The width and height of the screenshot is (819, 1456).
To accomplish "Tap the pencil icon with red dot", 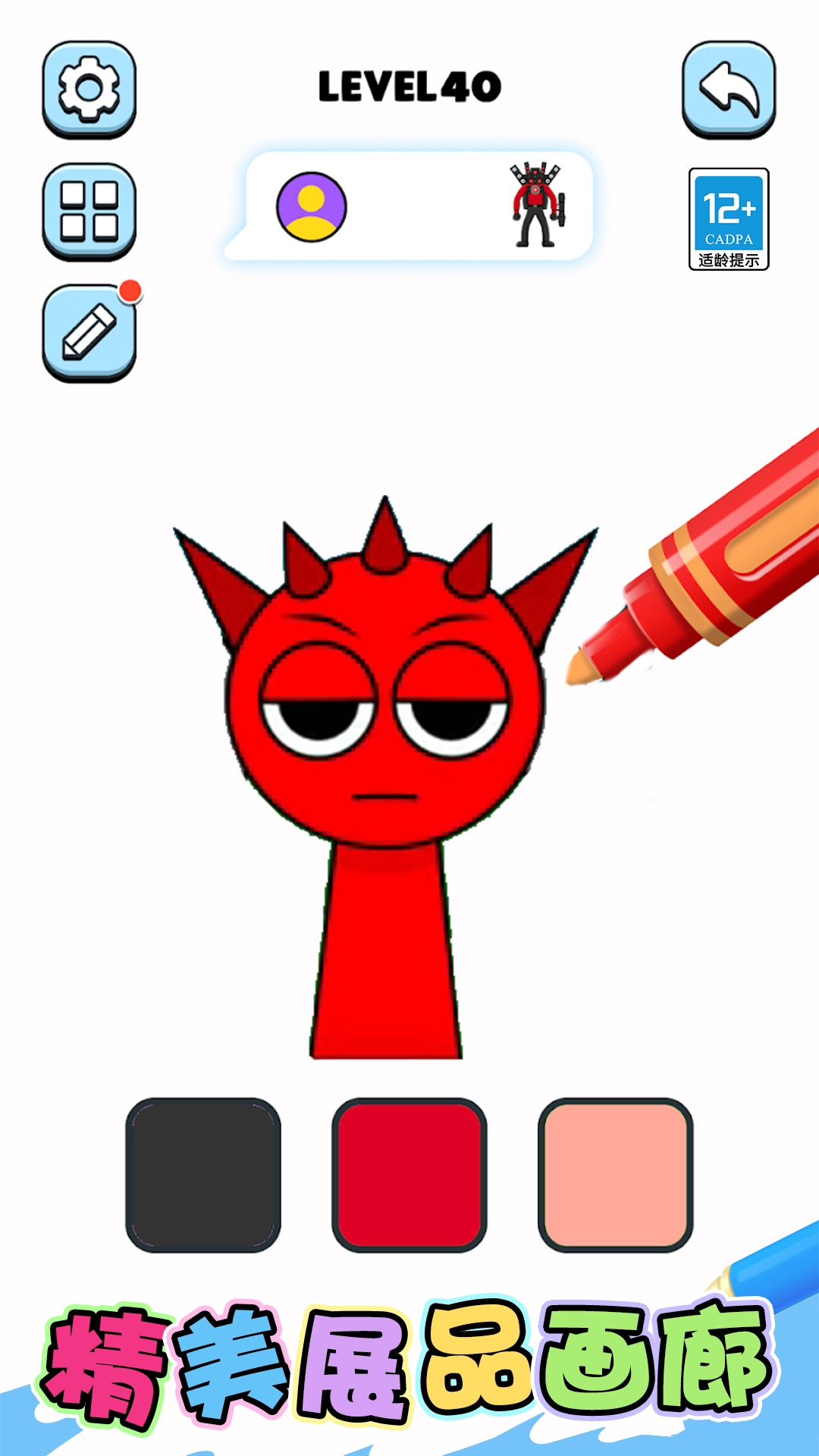I will (x=89, y=332).
